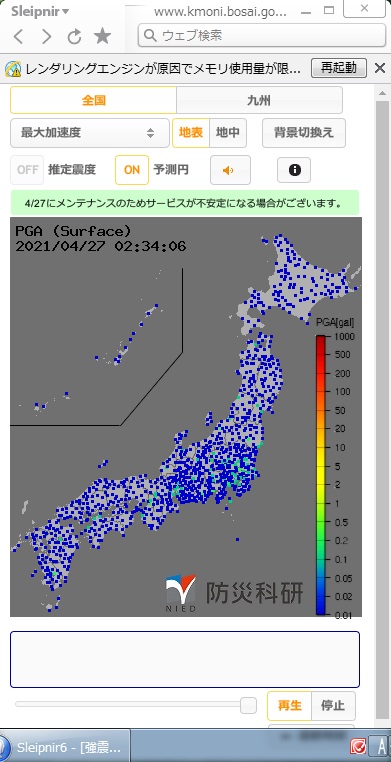This screenshot has height=762, width=391.
Task: Tap the playback timeline slider handle
Action: click(248, 705)
